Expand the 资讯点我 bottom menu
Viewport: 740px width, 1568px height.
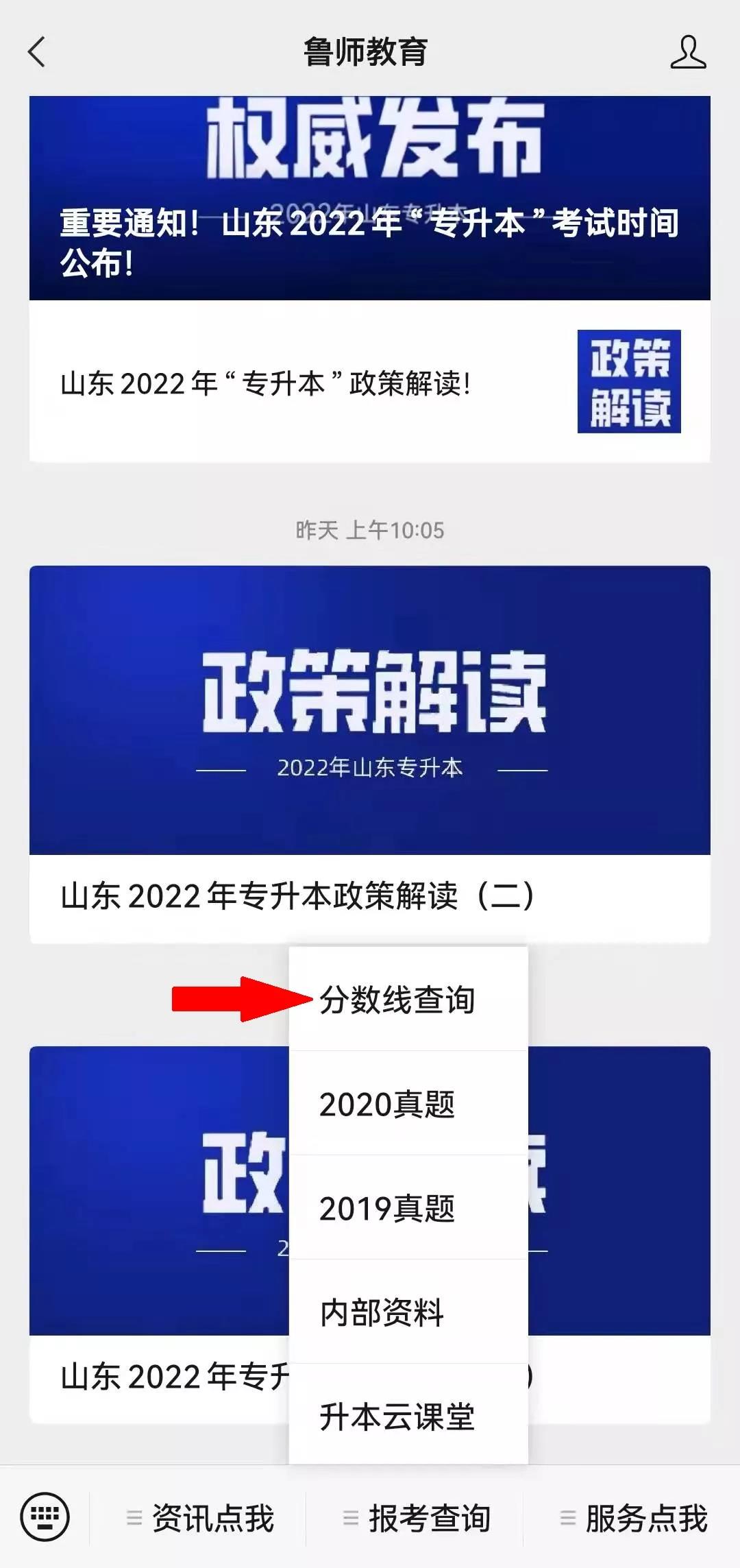(x=200, y=1518)
